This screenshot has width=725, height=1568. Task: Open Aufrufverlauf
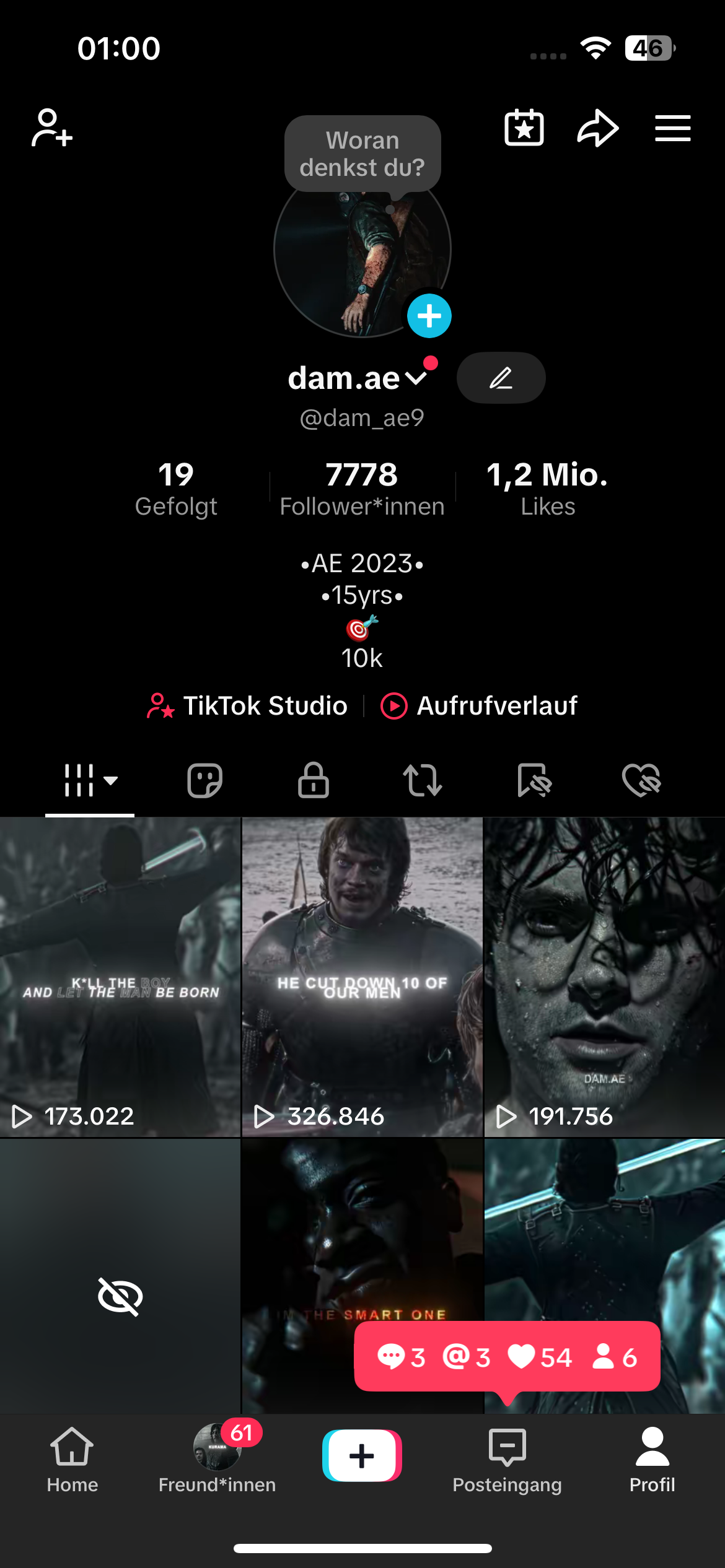click(479, 706)
